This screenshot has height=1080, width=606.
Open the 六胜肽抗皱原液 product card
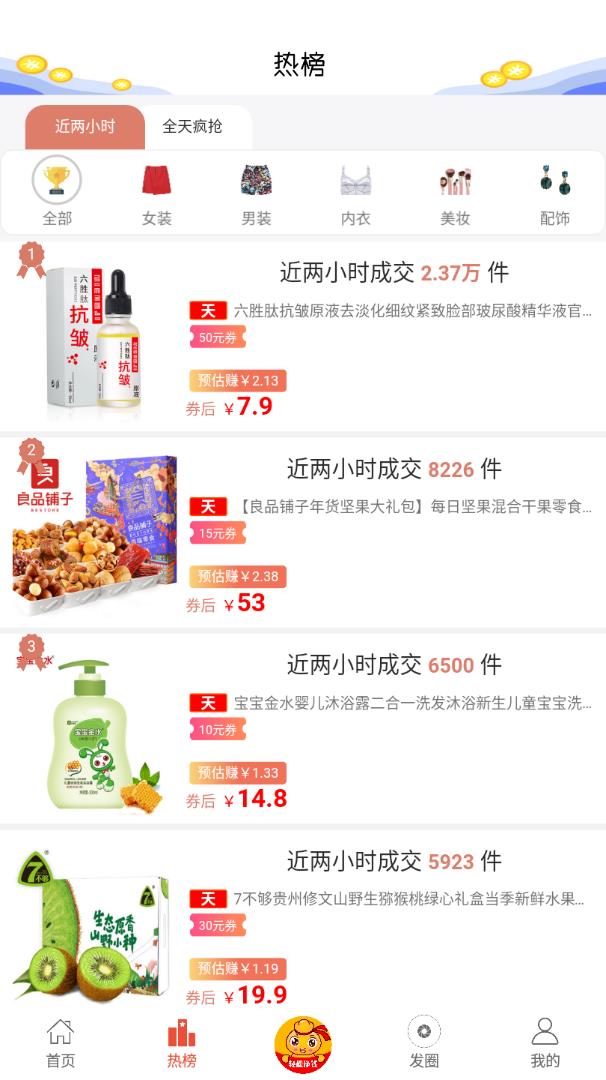pos(303,337)
